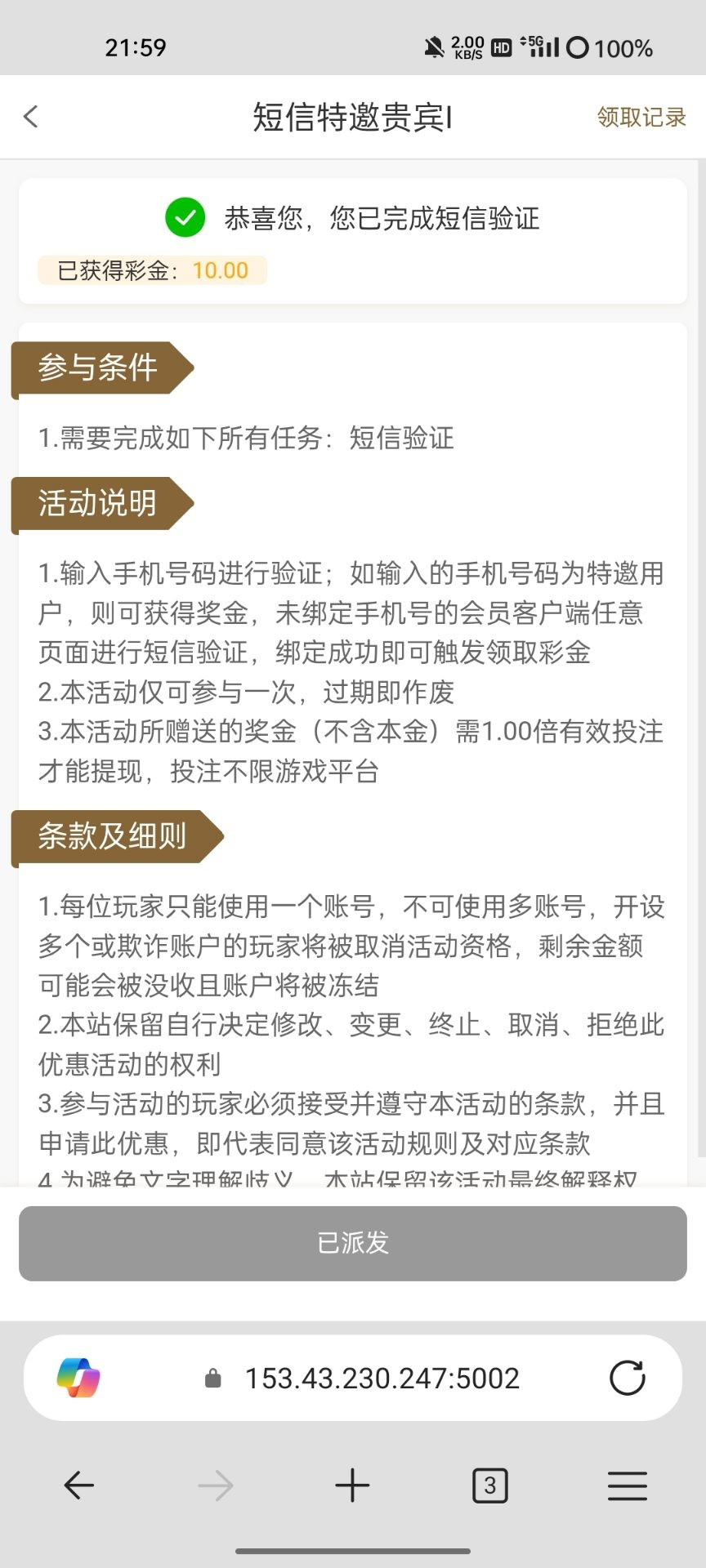
Task: Open the browser hamburger menu
Action: pyautogui.click(x=628, y=1486)
